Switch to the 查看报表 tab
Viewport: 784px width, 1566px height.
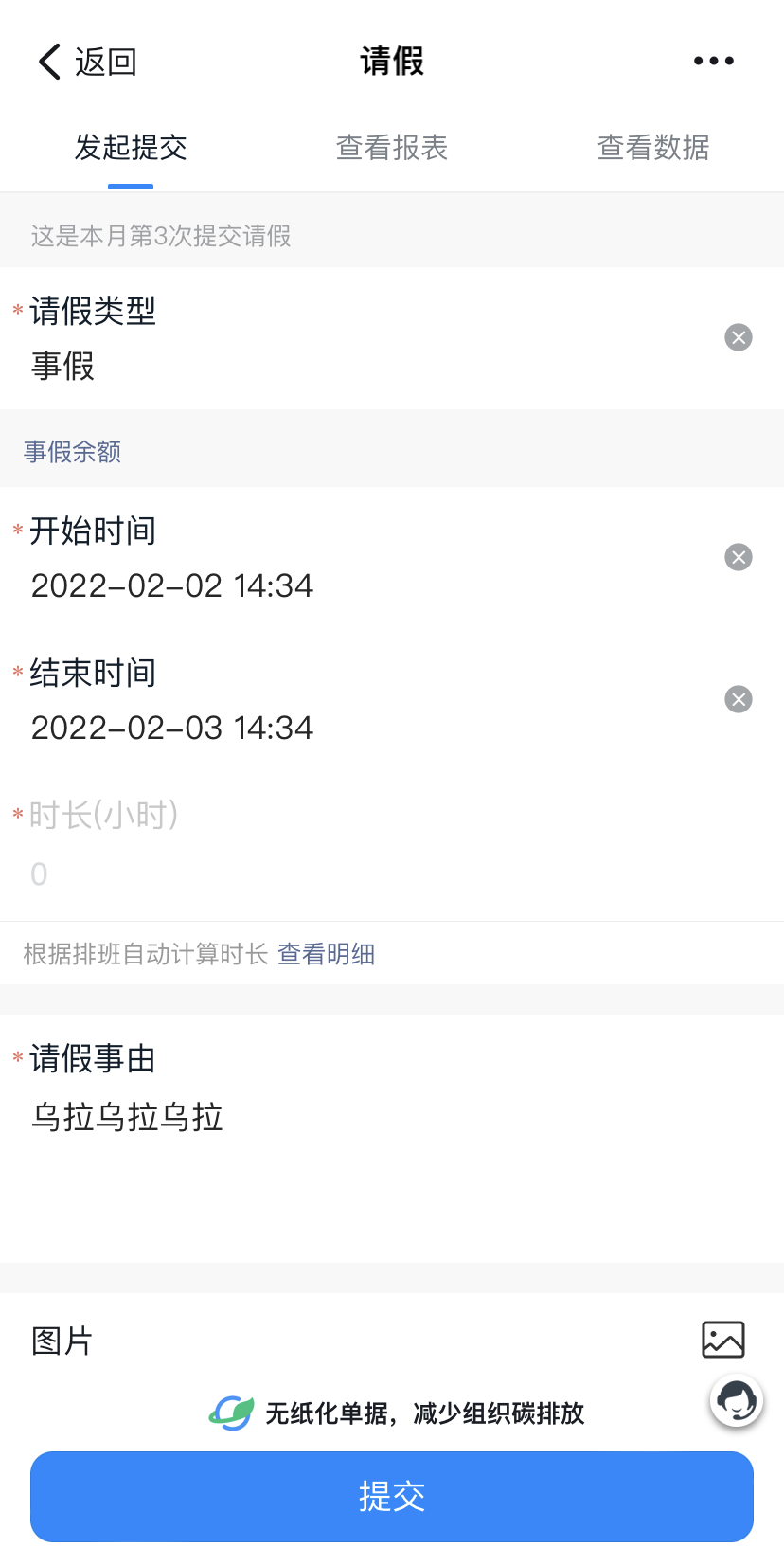pos(392,147)
